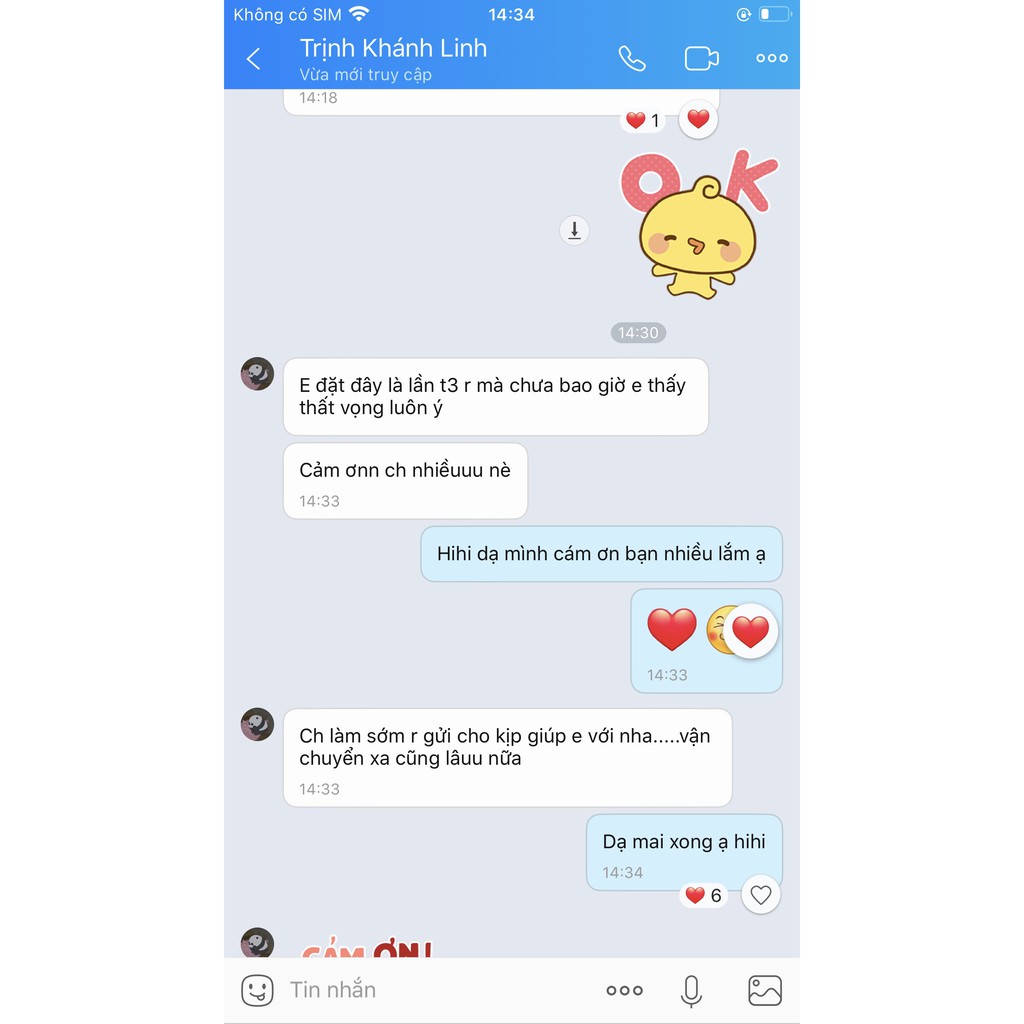Screen dimensions: 1024x1024
Task: Record a voice message with the microphone
Action: [691, 990]
